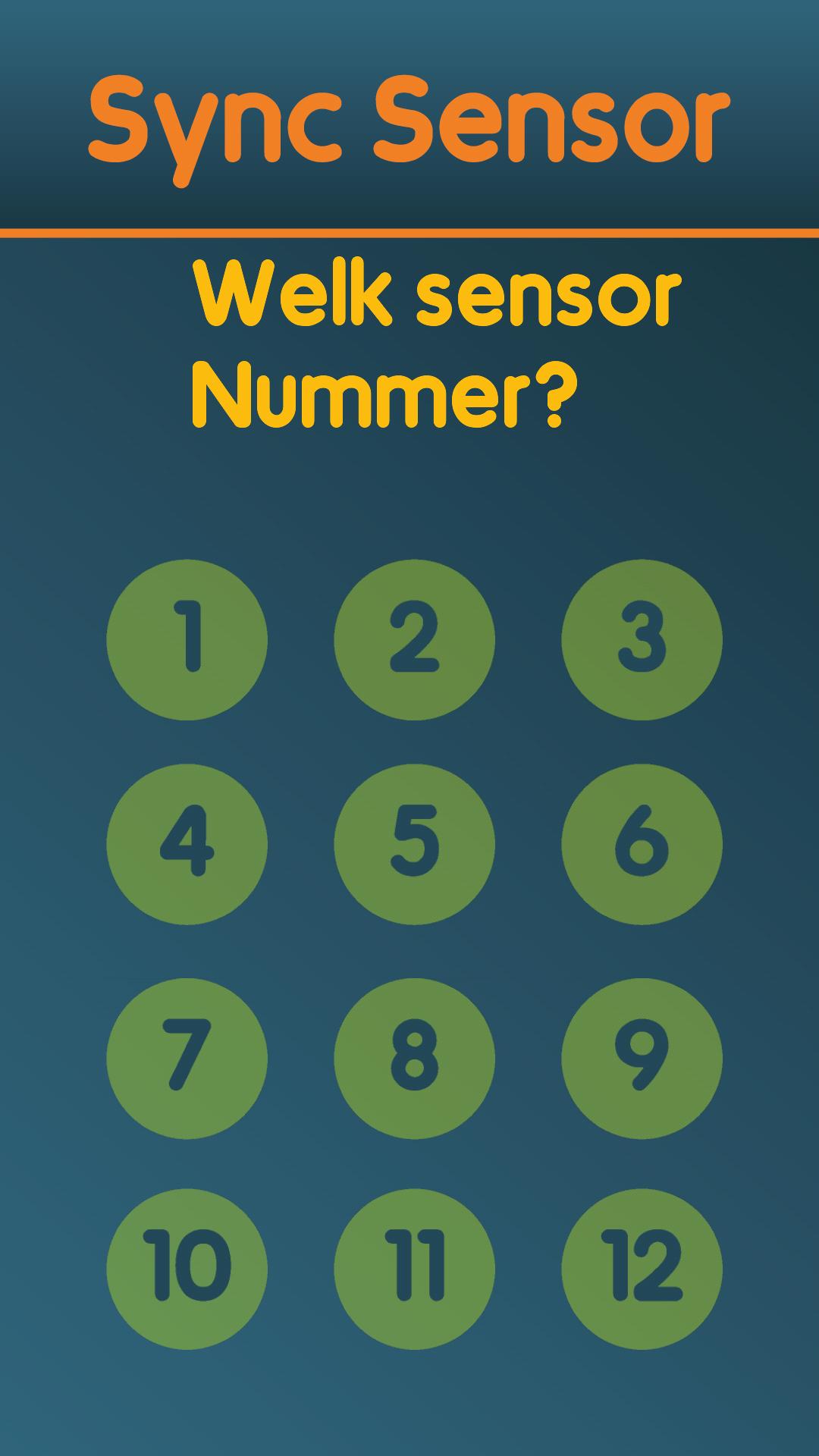Image resolution: width=819 pixels, height=1456 pixels.
Task: Select the 8 sensor button
Action: coord(414,1058)
